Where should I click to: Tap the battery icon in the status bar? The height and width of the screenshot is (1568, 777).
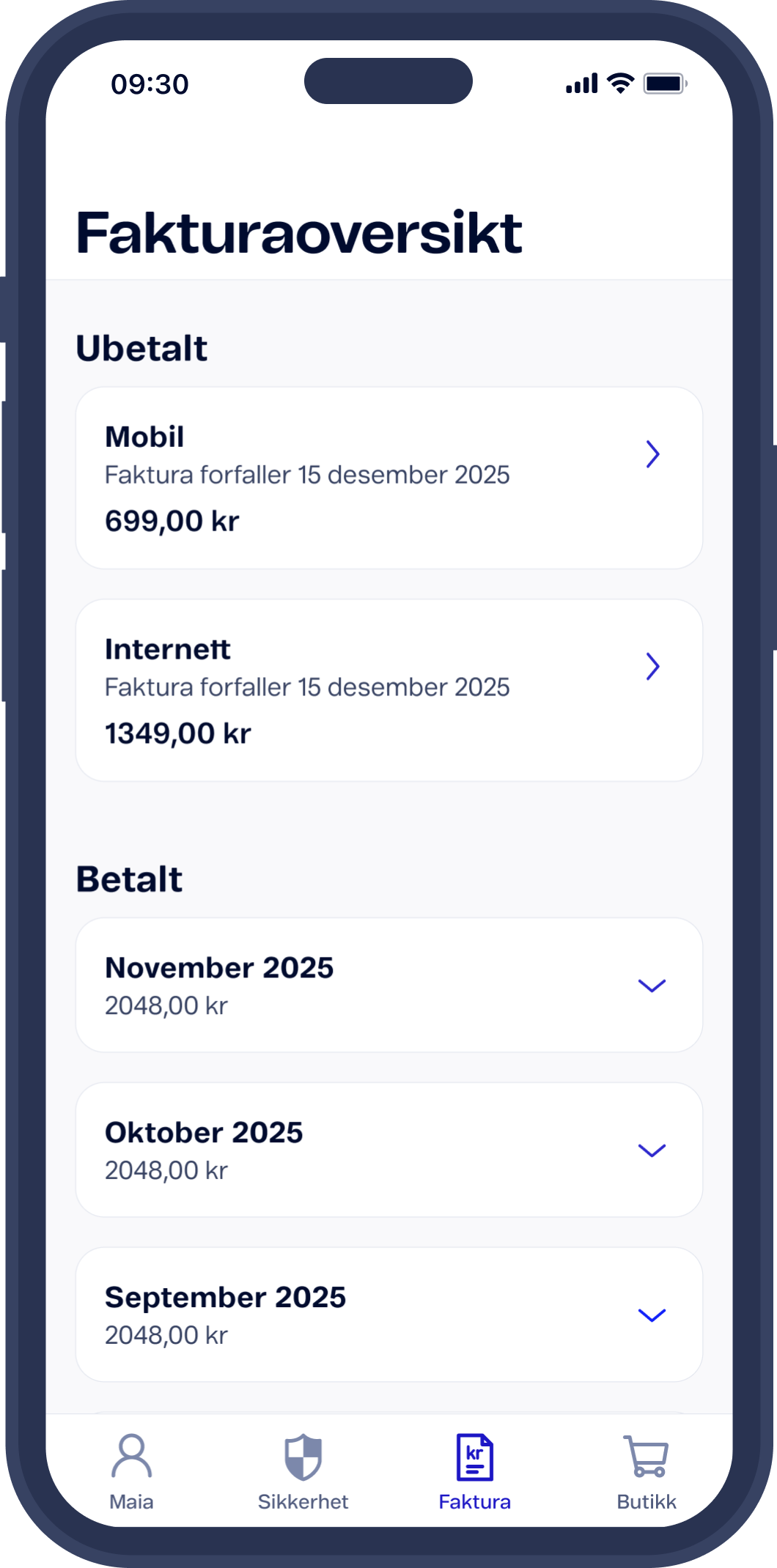coord(662,83)
